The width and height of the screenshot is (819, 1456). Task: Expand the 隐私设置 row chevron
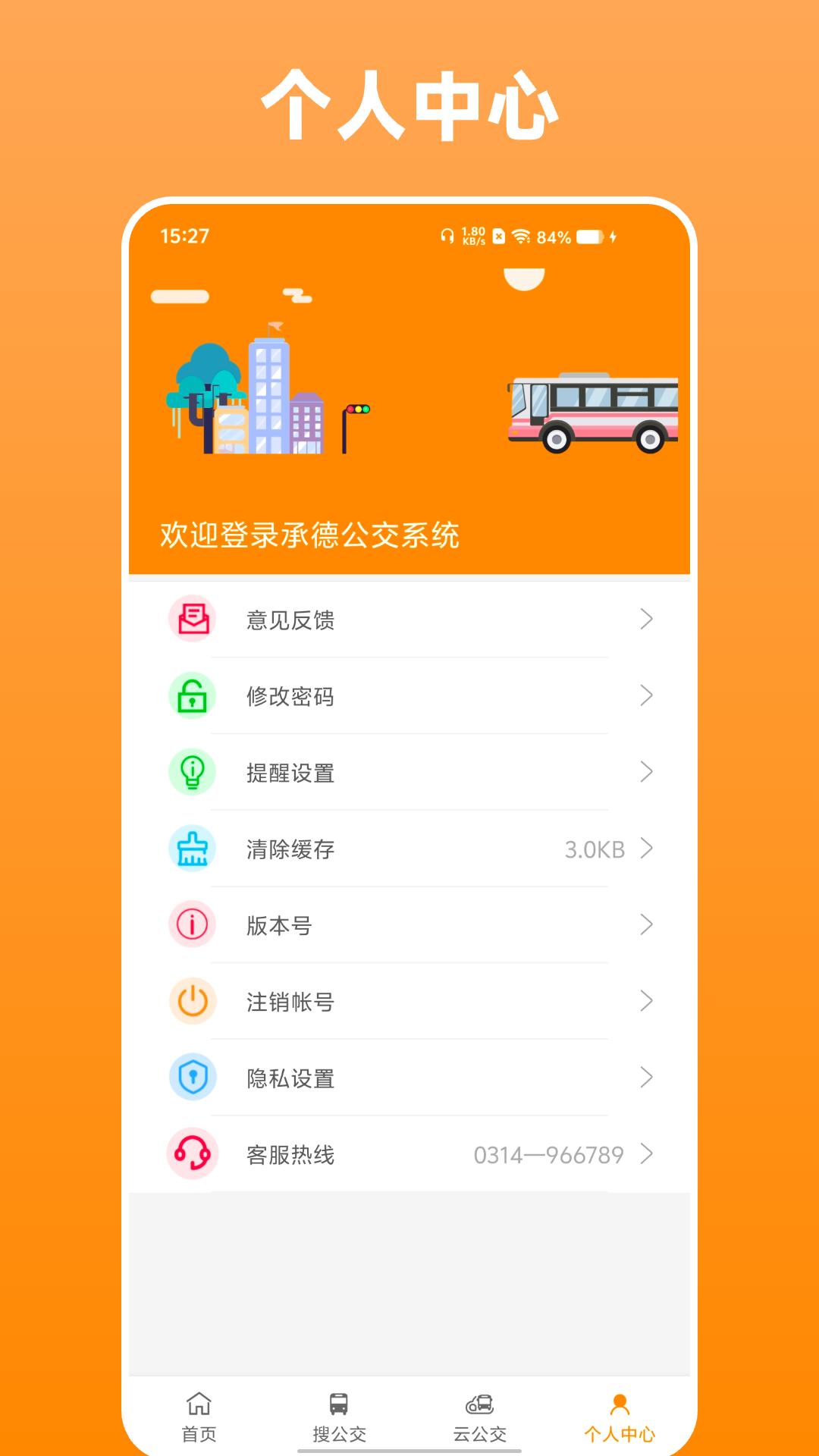[648, 1078]
